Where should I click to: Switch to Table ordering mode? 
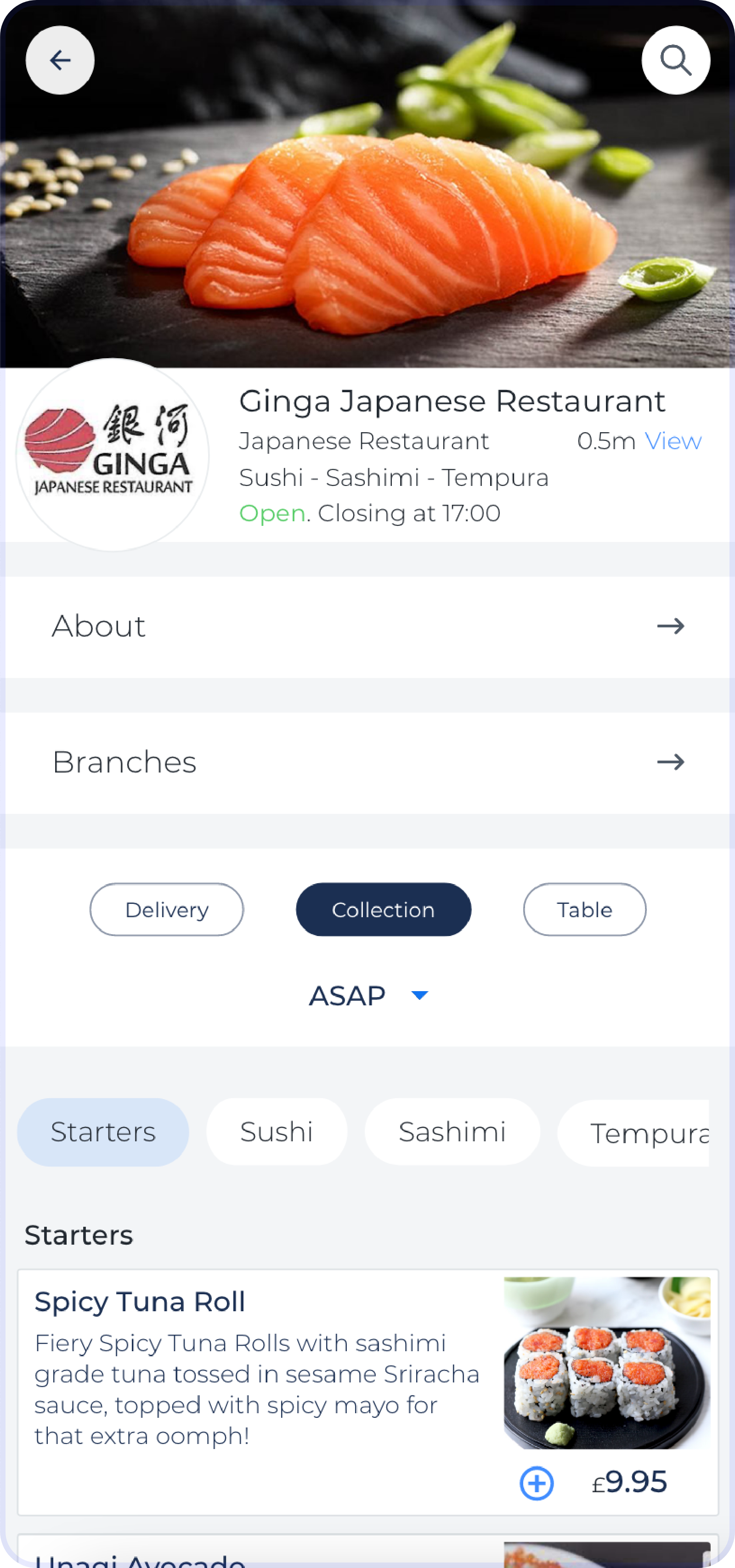click(x=583, y=909)
